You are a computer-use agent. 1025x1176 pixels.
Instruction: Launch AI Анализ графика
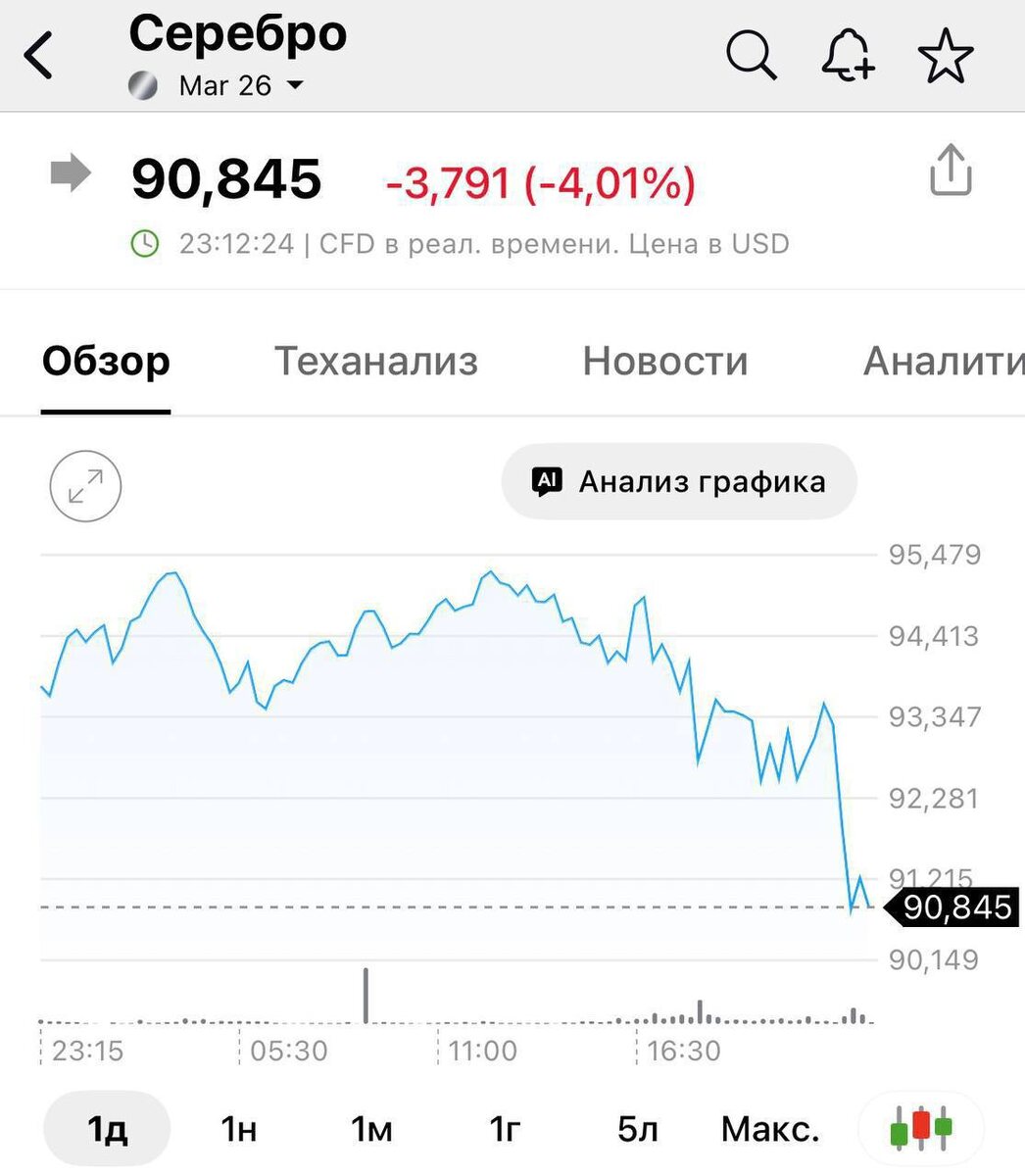pos(678,481)
